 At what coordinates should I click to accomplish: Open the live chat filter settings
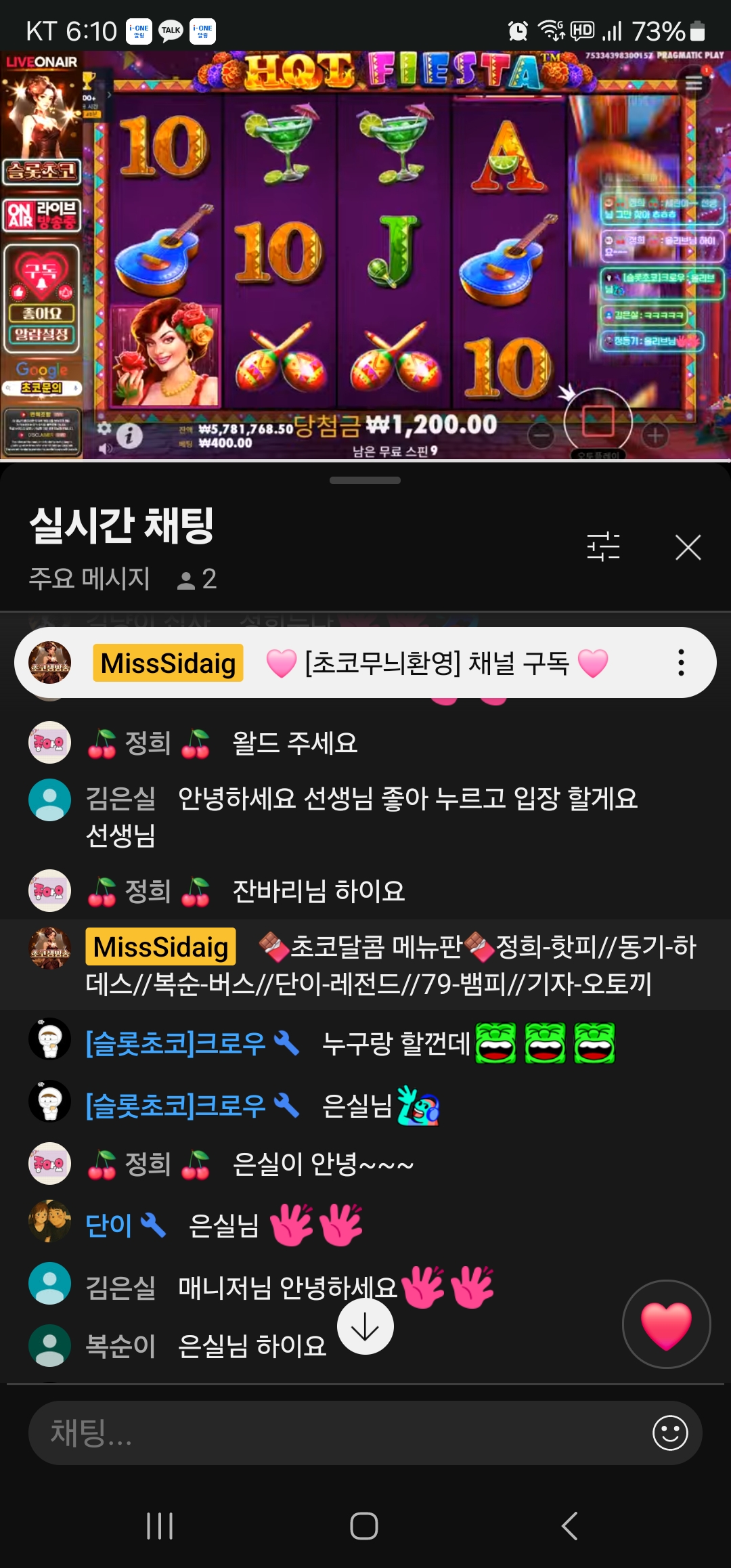point(603,547)
